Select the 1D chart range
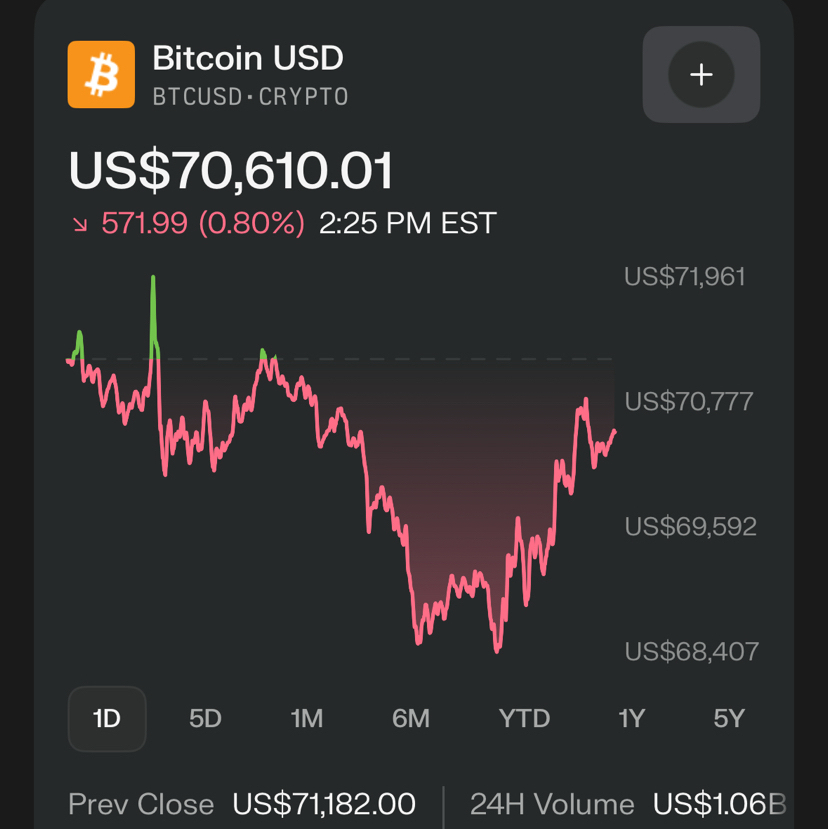The height and width of the screenshot is (829, 828). point(107,718)
